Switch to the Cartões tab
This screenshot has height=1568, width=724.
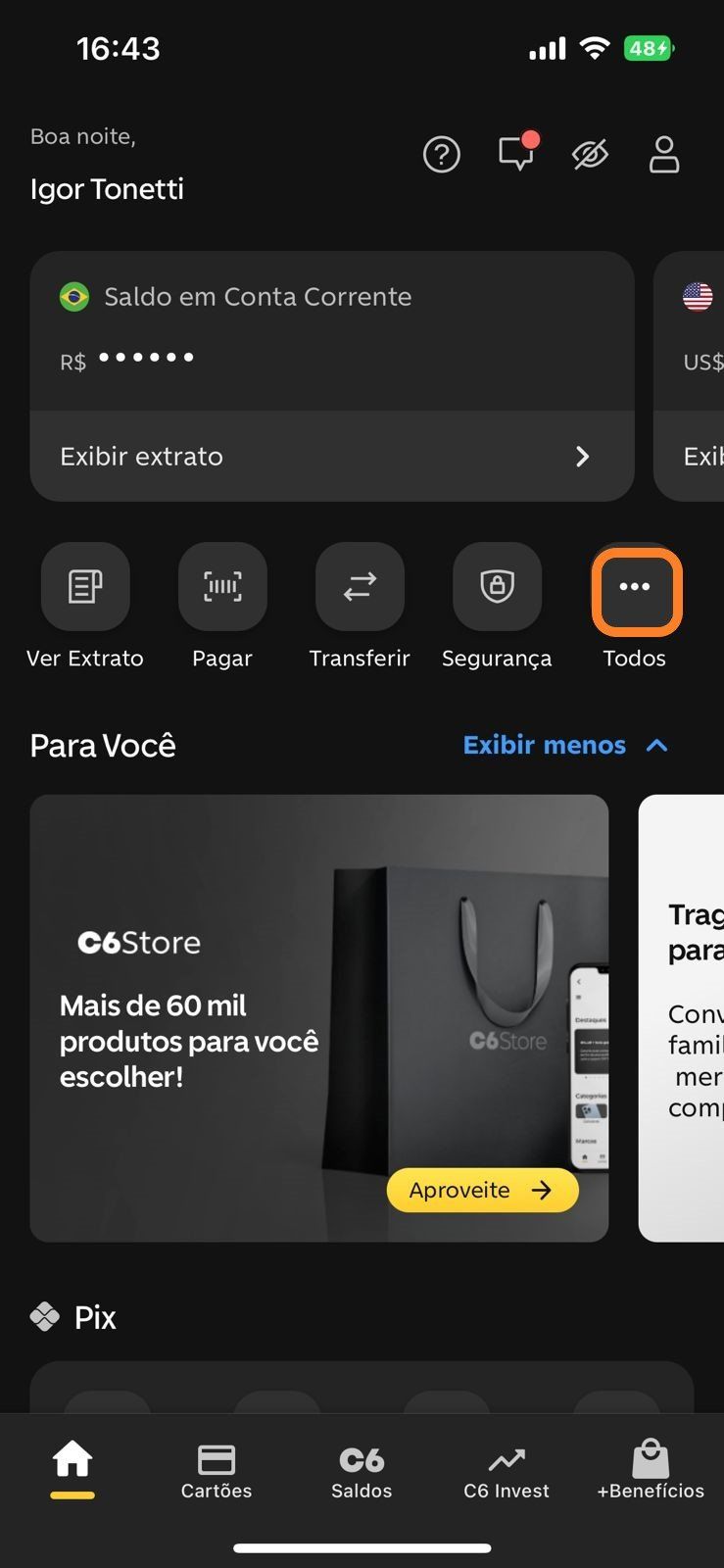[x=217, y=1472]
